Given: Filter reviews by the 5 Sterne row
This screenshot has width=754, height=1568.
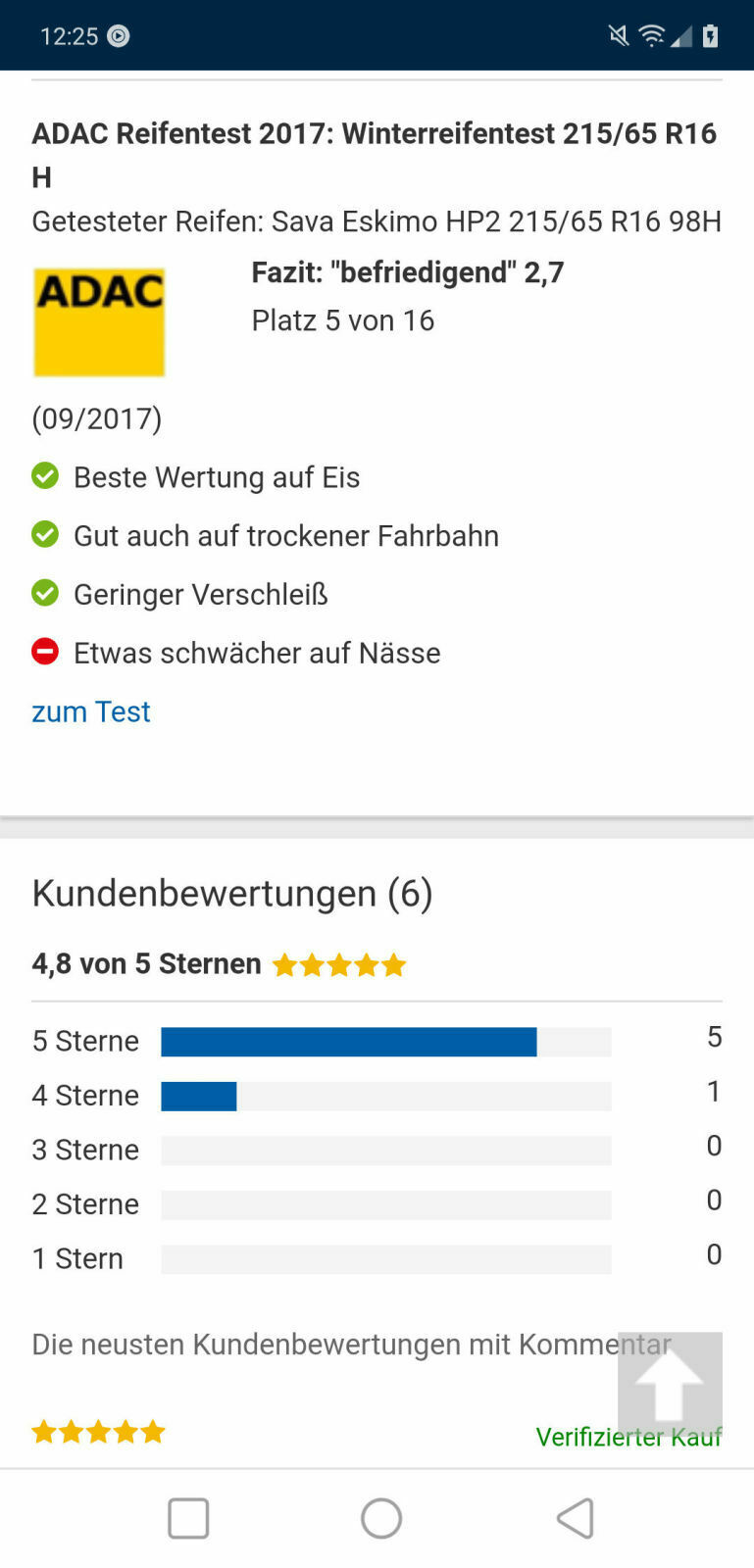Looking at the screenshot, I should coord(377,1041).
